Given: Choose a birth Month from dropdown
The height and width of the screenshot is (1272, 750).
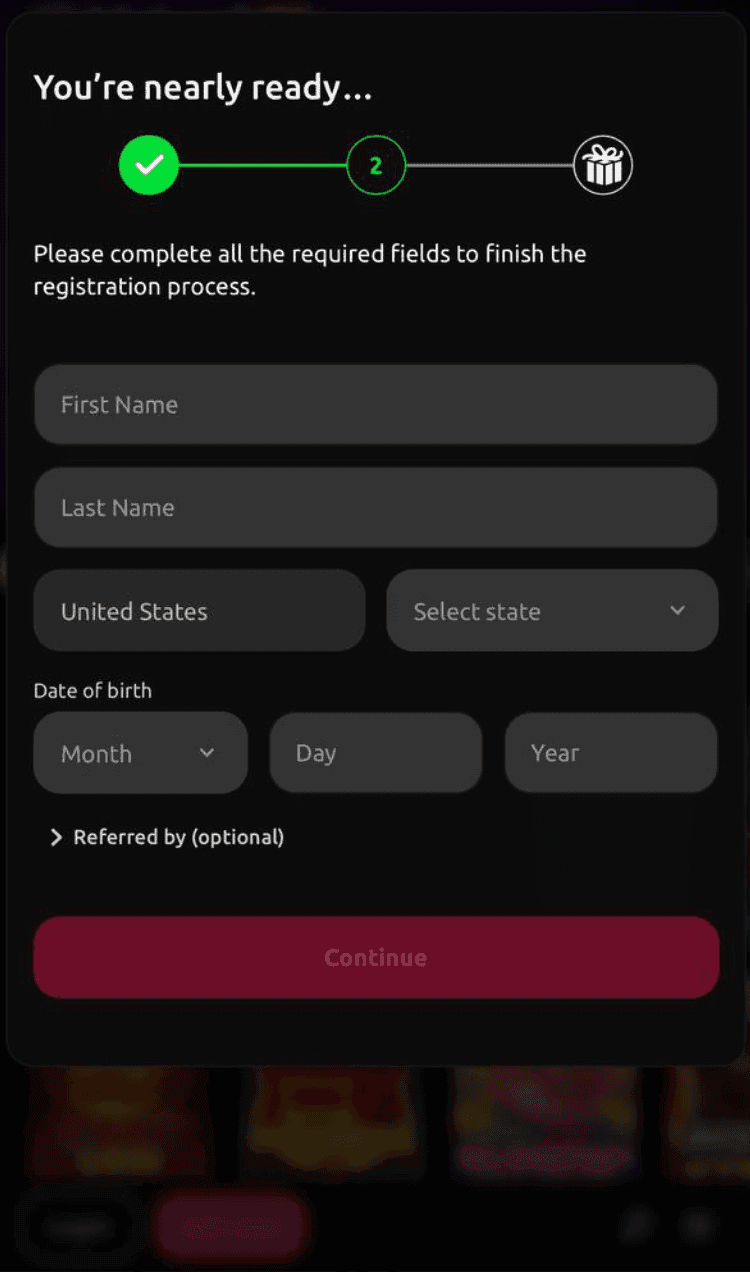Looking at the screenshot, I should point(140,753).
